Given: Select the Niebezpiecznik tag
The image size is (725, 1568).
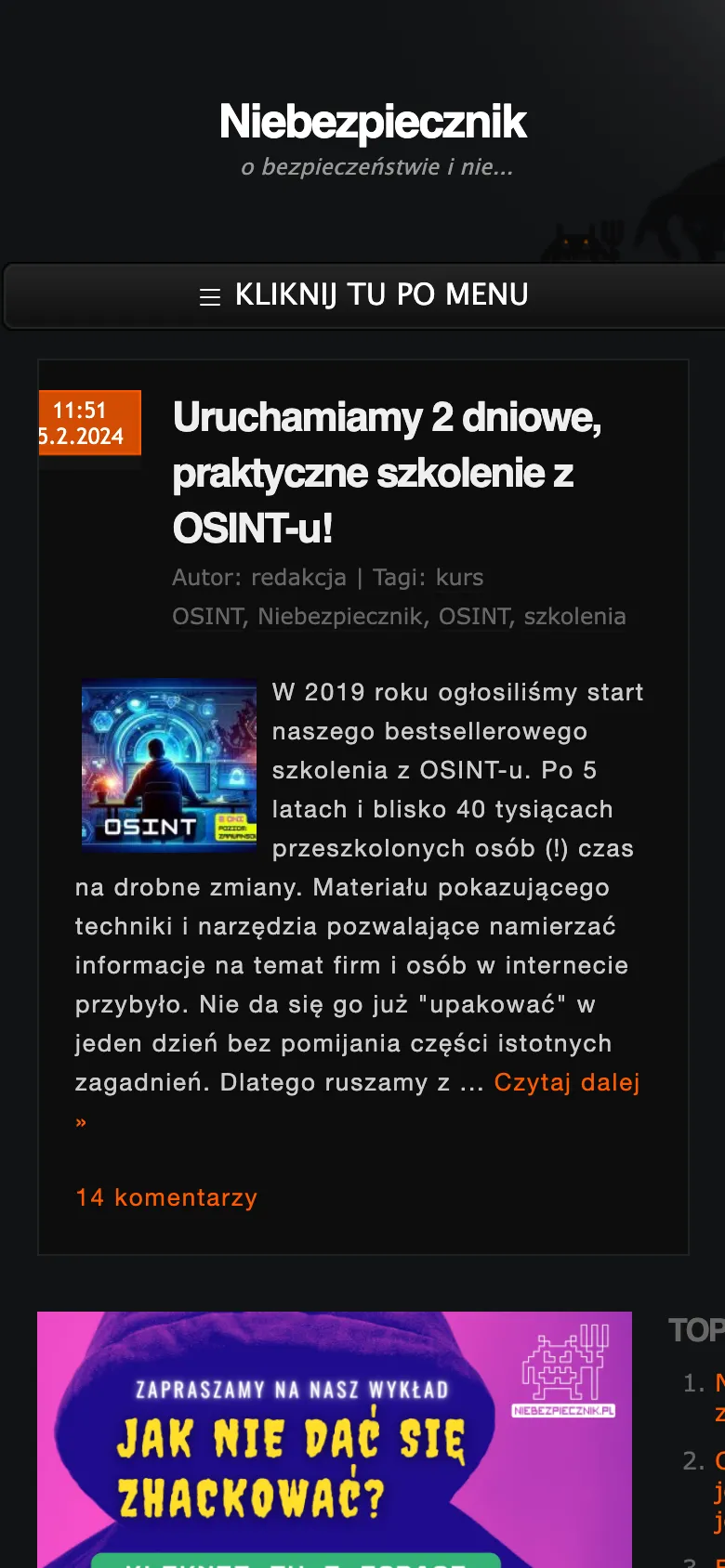Looking at the screenshot, I should pyautogui.click(x=340, y=616).
